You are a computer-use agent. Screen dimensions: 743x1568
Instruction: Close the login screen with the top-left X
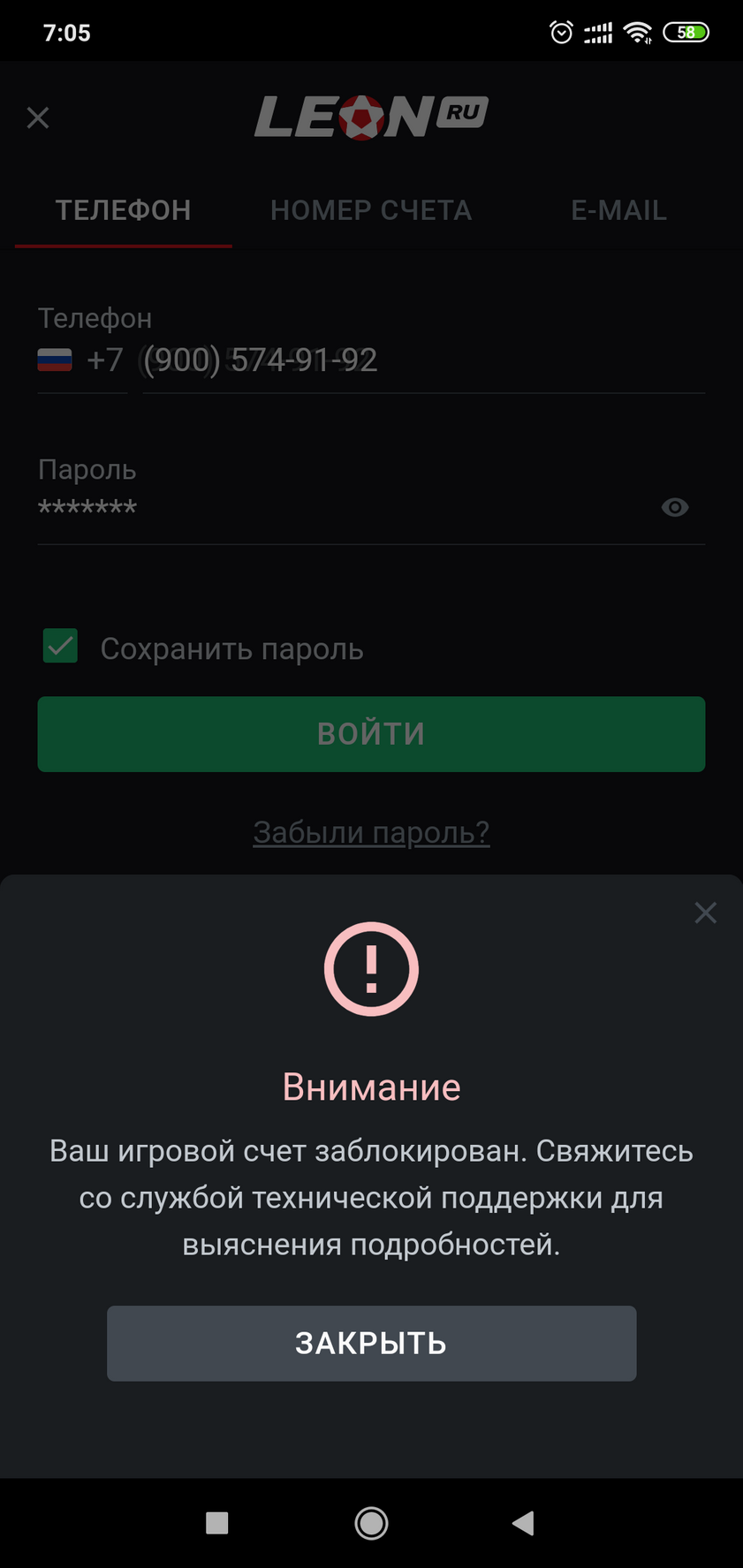[38, 117]
